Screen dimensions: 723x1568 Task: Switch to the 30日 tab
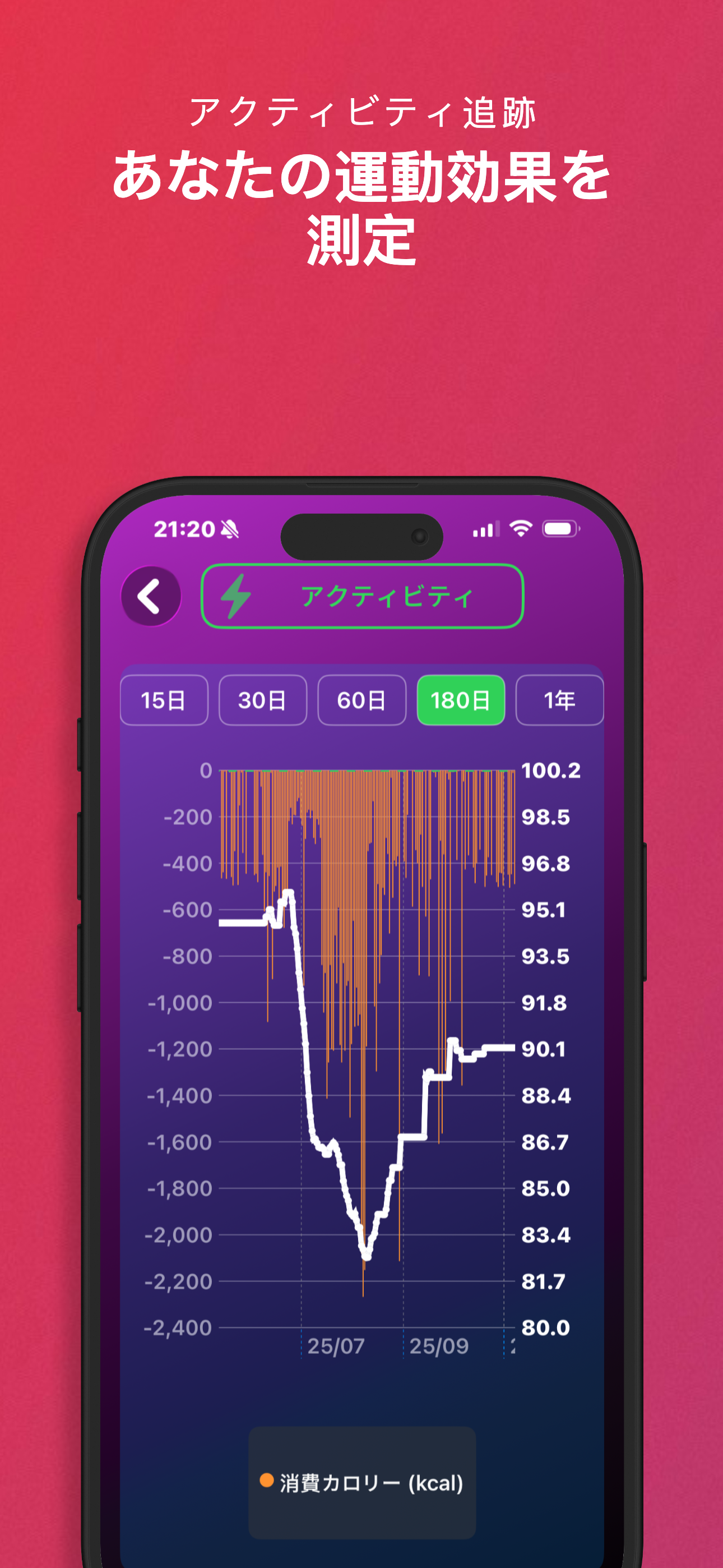[x=262, y=700]
